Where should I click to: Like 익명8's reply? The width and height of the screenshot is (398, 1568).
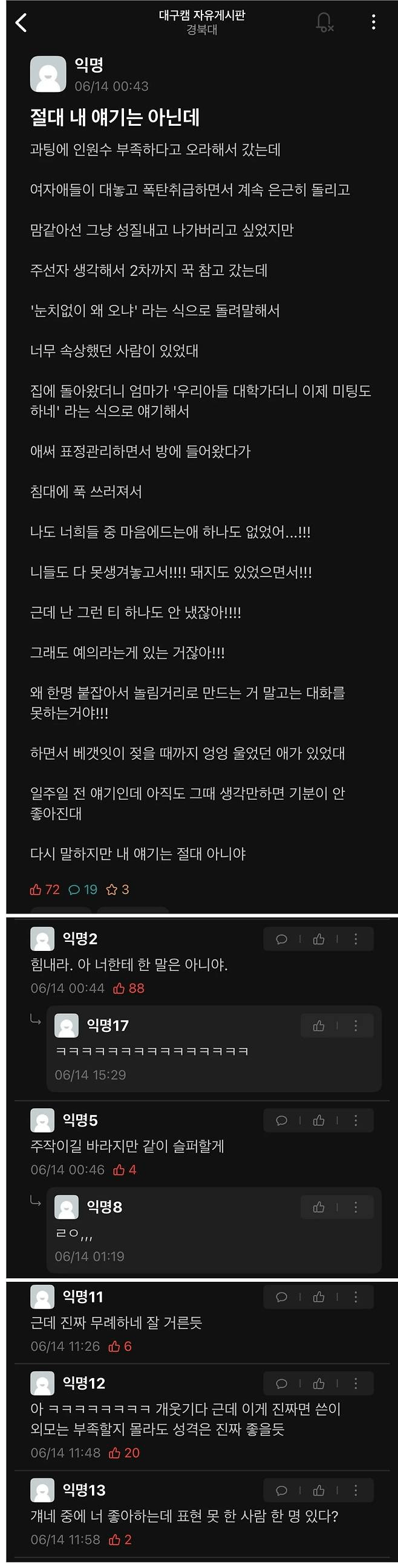click(x=318, y=1207)
